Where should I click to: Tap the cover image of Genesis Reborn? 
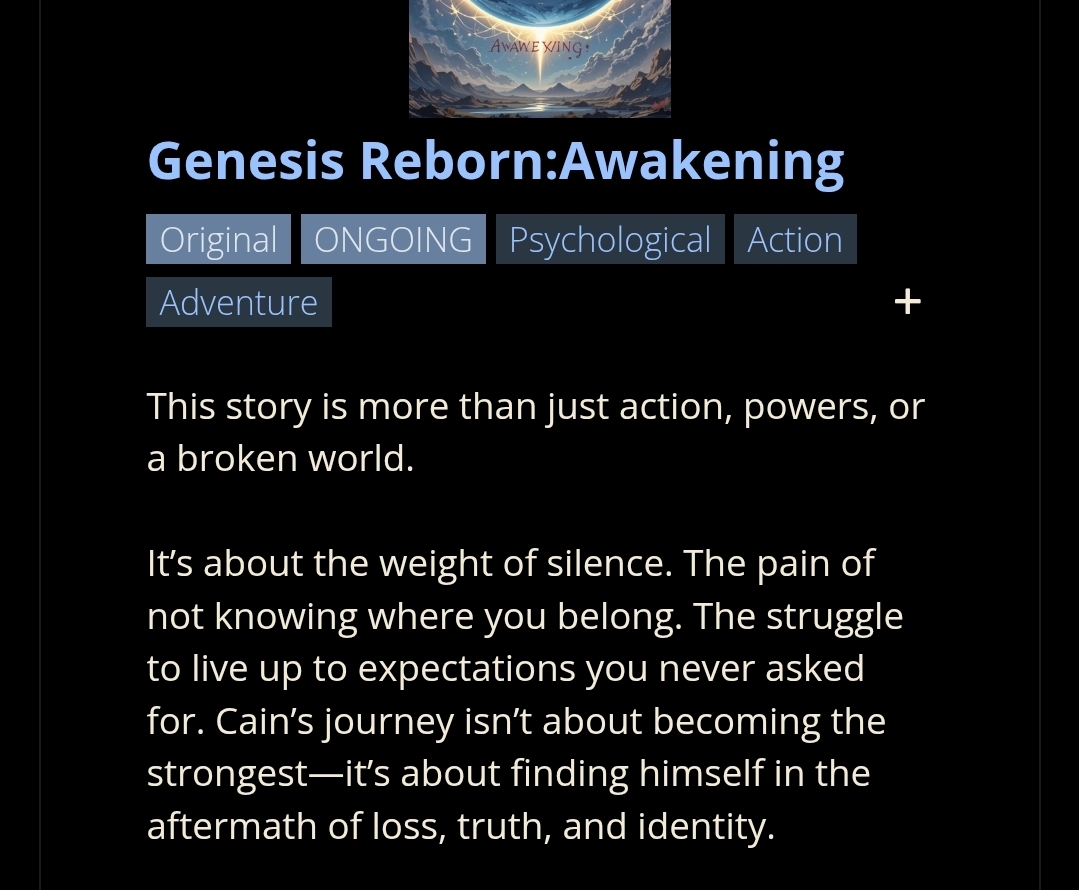540,59
